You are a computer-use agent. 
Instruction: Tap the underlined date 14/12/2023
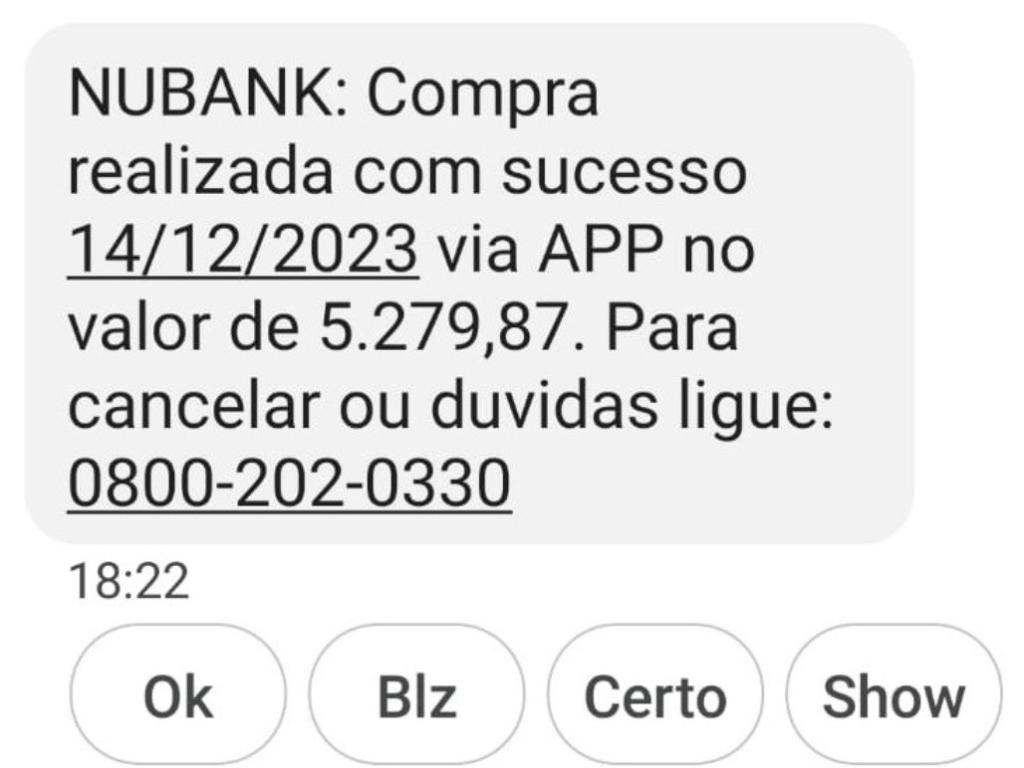(242, 249)
